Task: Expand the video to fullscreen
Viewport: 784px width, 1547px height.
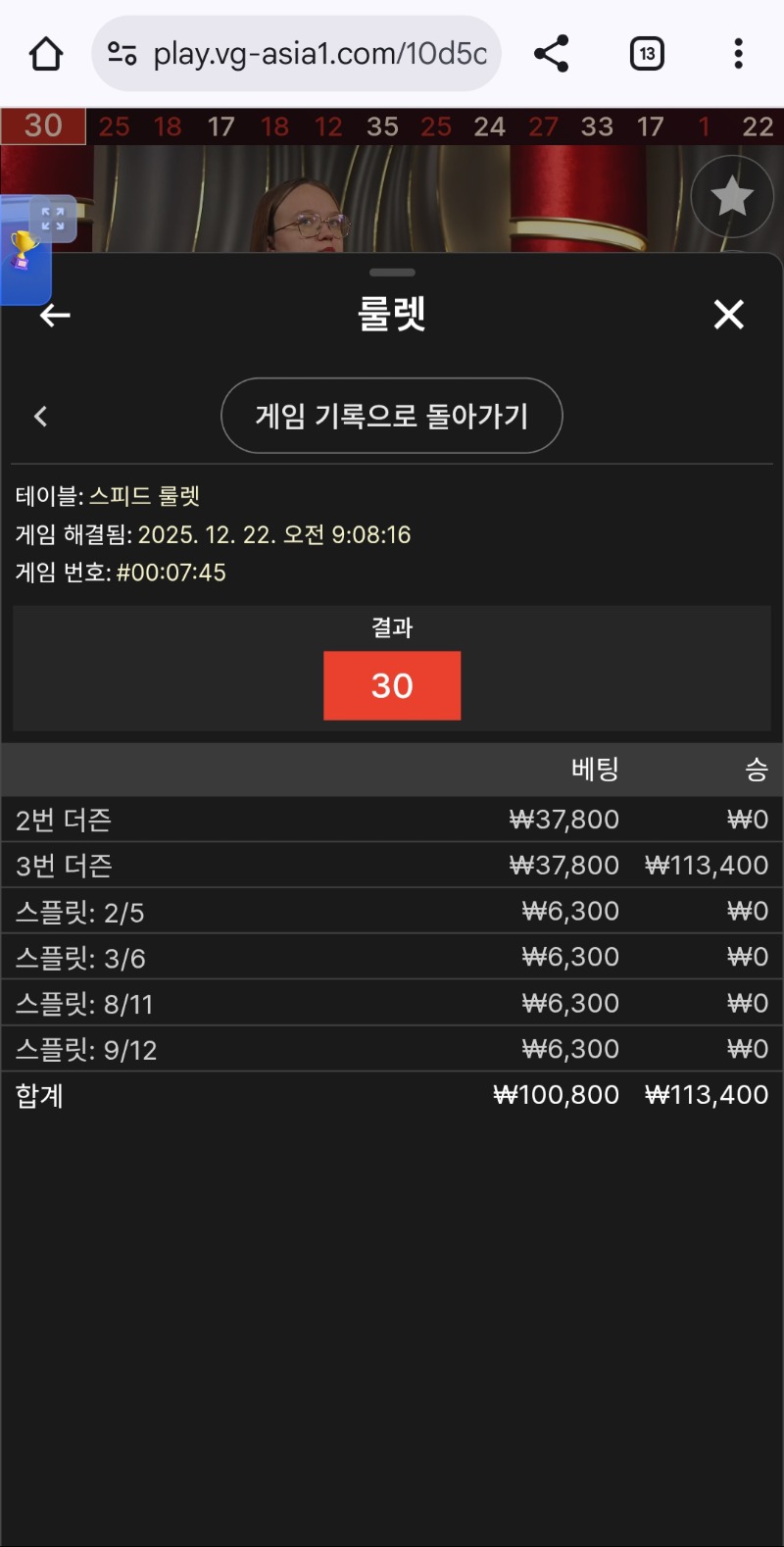Action: [x=53, y=218]
